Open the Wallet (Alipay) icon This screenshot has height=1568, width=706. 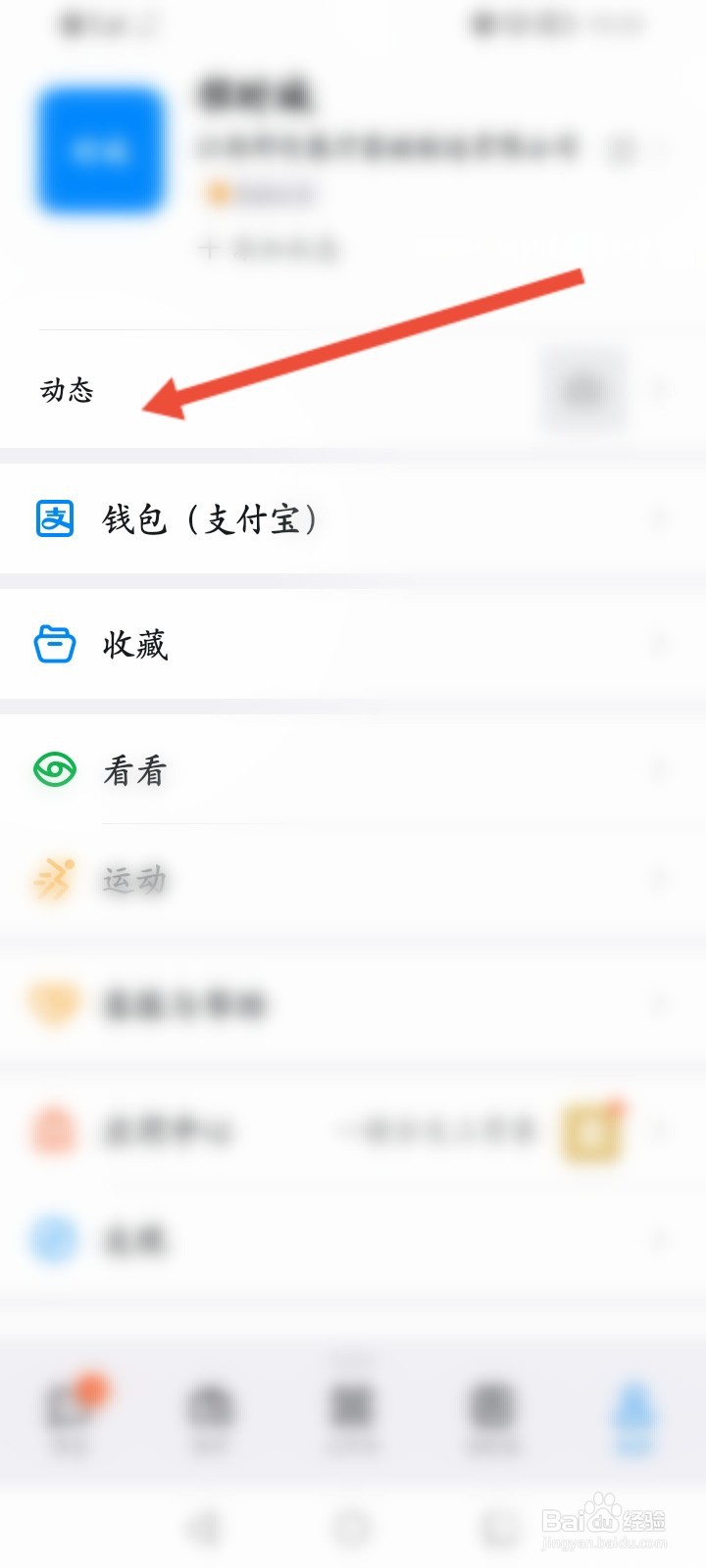click(56, 518)
